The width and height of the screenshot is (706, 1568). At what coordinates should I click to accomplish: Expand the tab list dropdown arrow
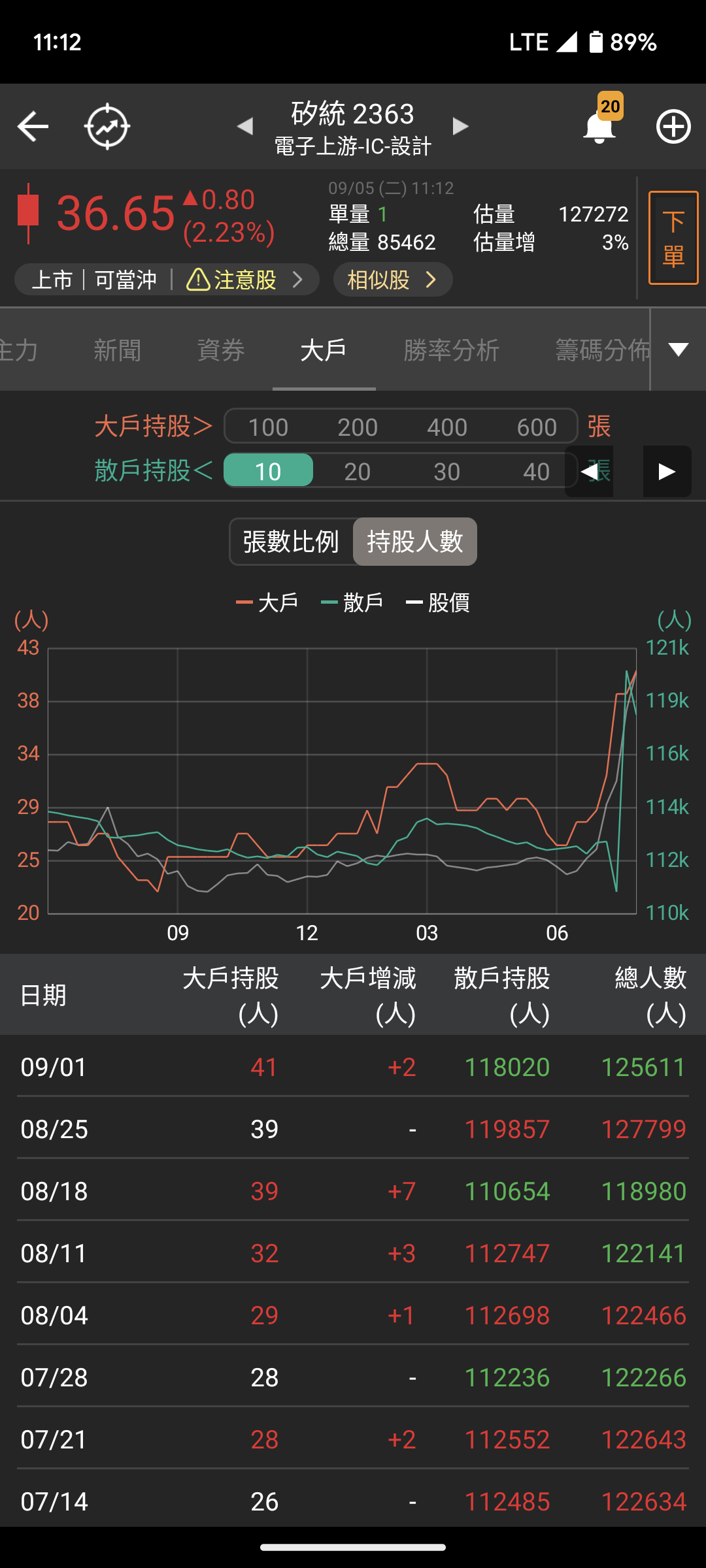tap(679, 350)
